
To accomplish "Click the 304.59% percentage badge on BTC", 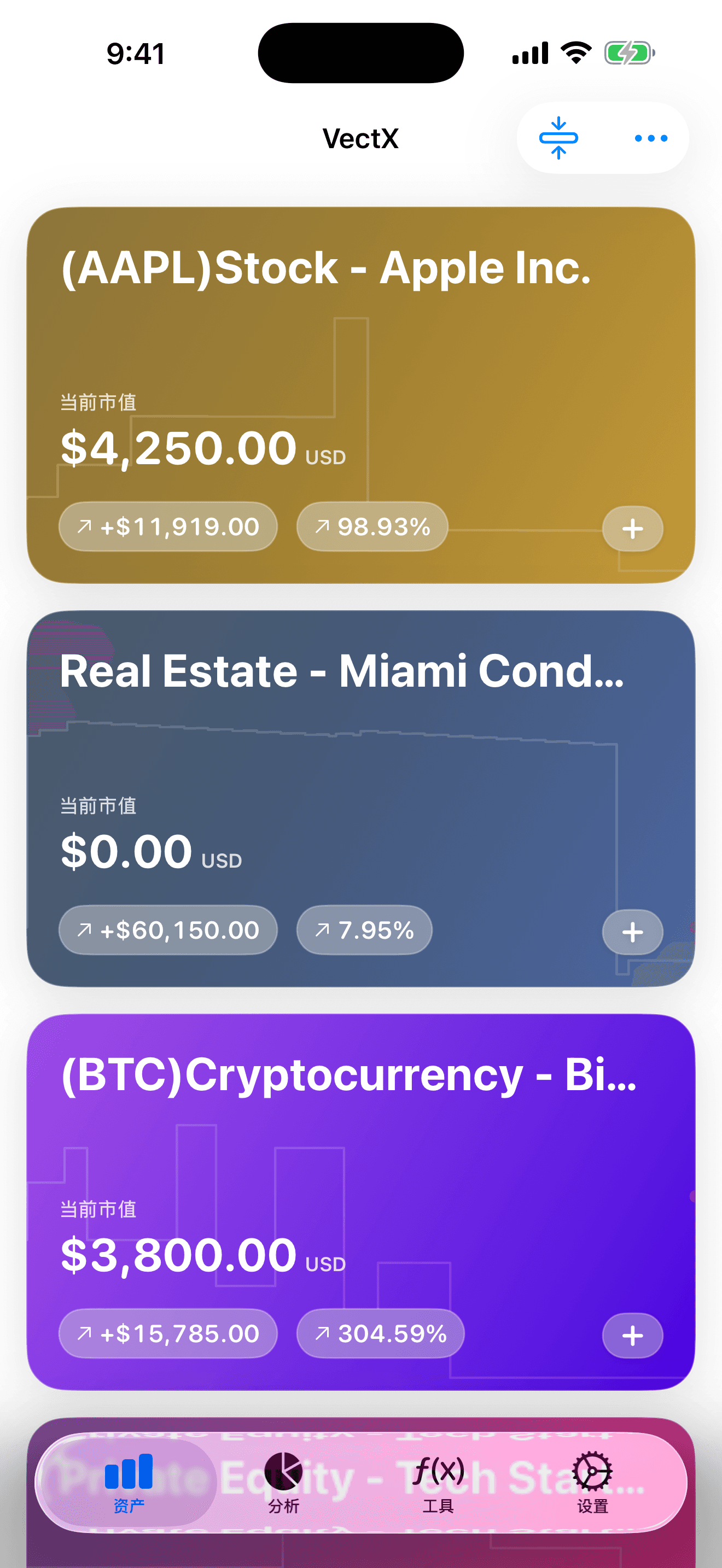I will (x=381, y=1334).
